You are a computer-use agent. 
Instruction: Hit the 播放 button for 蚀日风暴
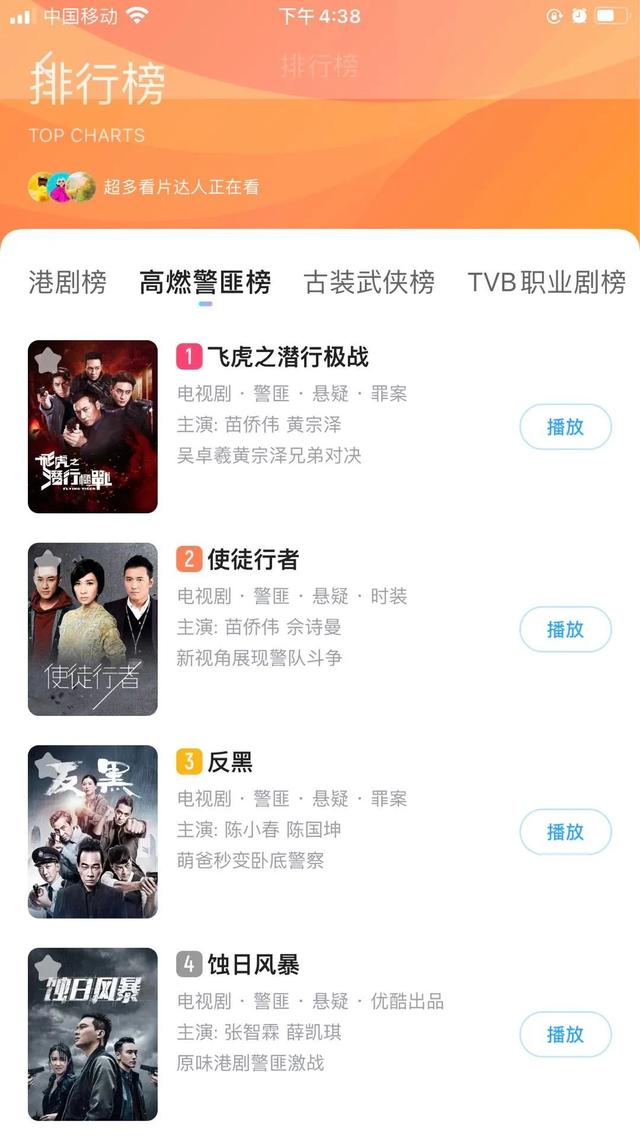[565, 1034]
